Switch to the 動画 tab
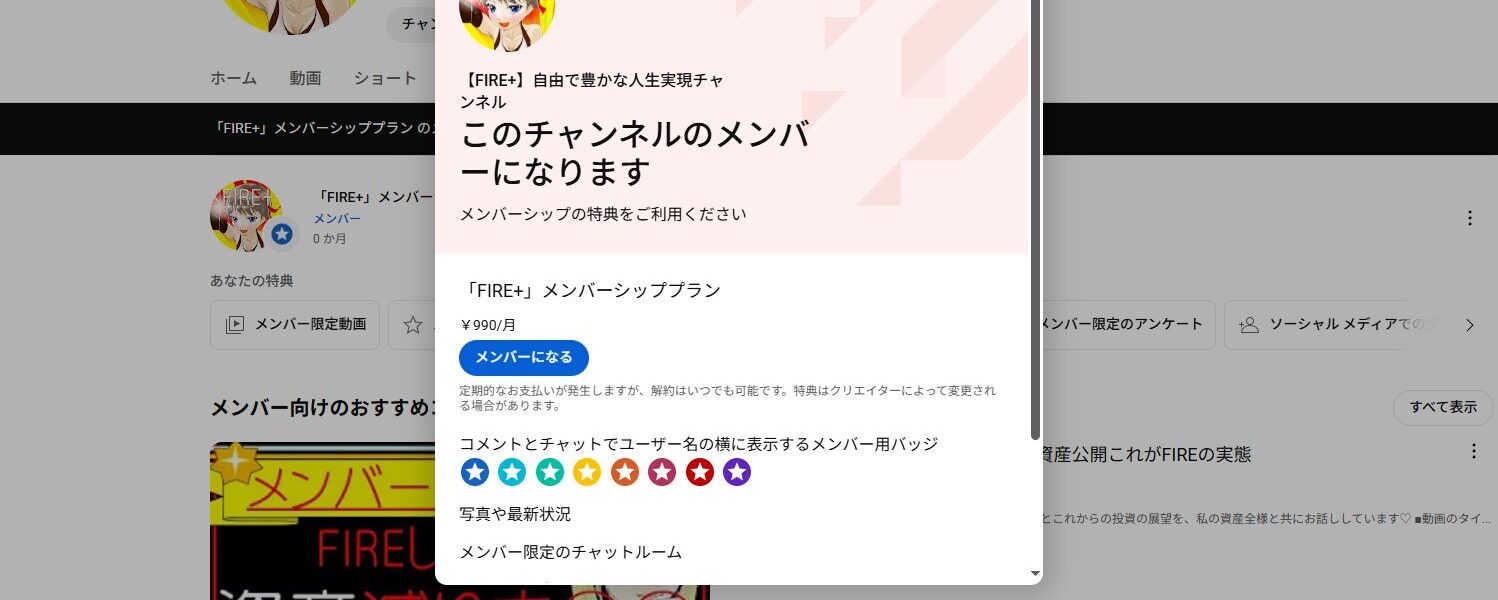 (x=305, y=78)
